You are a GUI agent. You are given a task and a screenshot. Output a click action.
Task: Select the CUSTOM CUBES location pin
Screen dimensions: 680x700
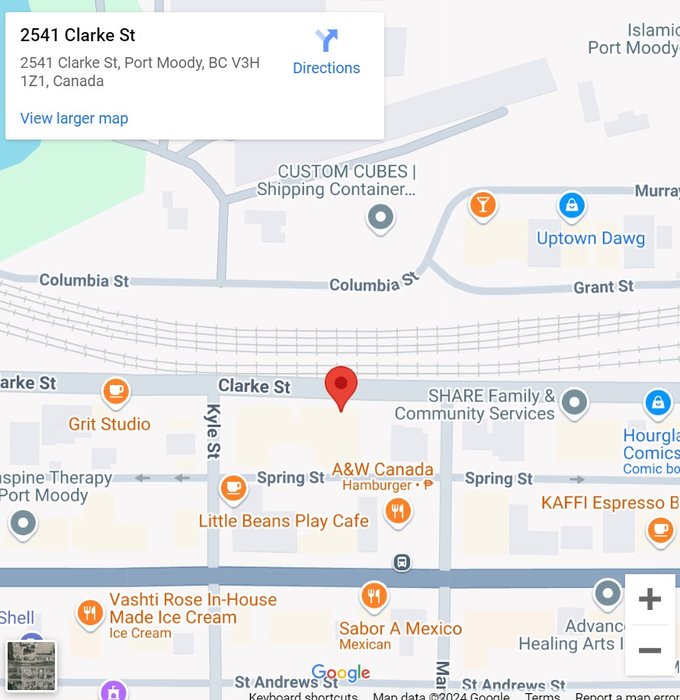click(x=380, y=216)
